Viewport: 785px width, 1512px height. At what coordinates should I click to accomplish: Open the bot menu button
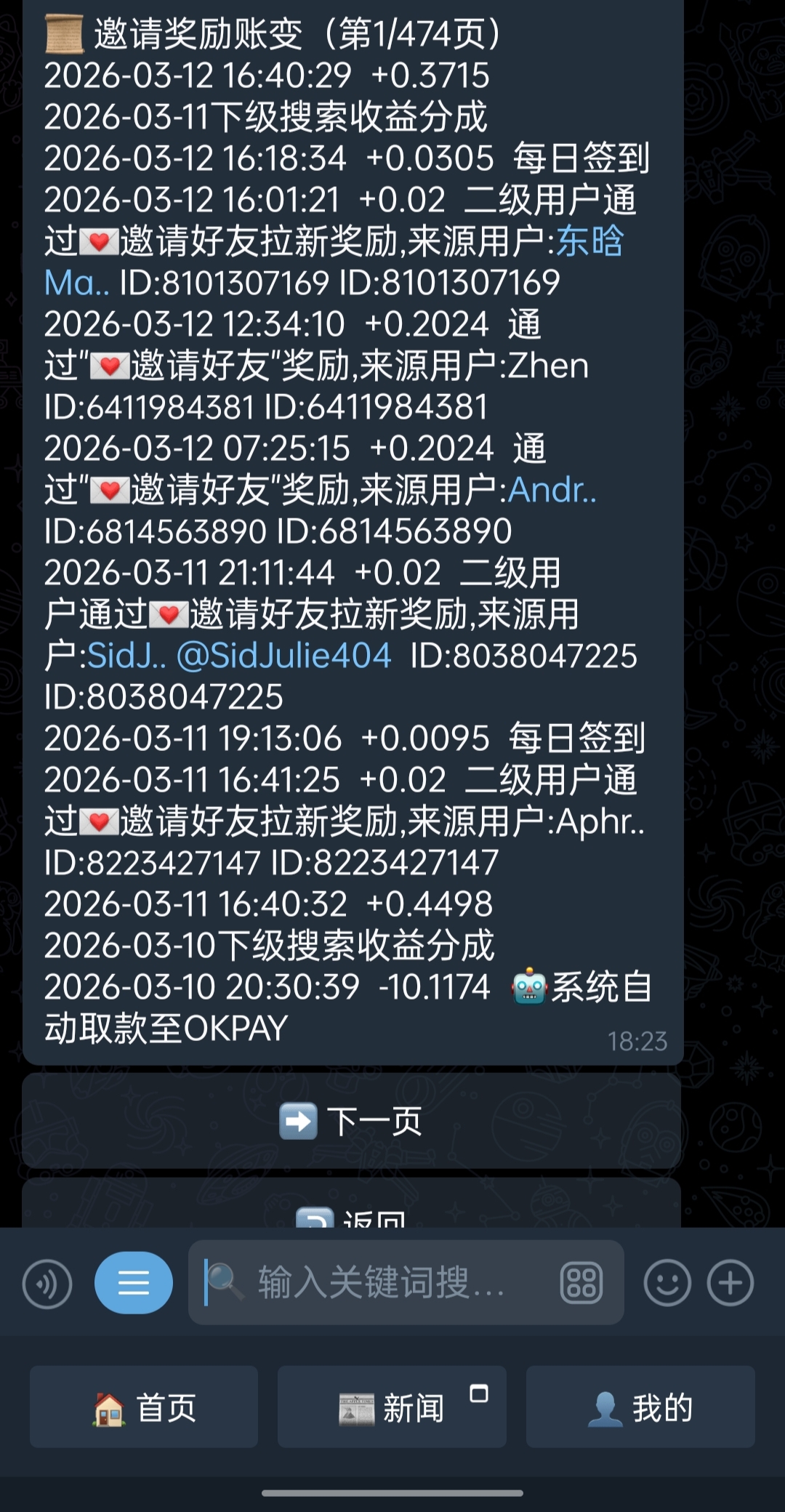point(134,1283)
